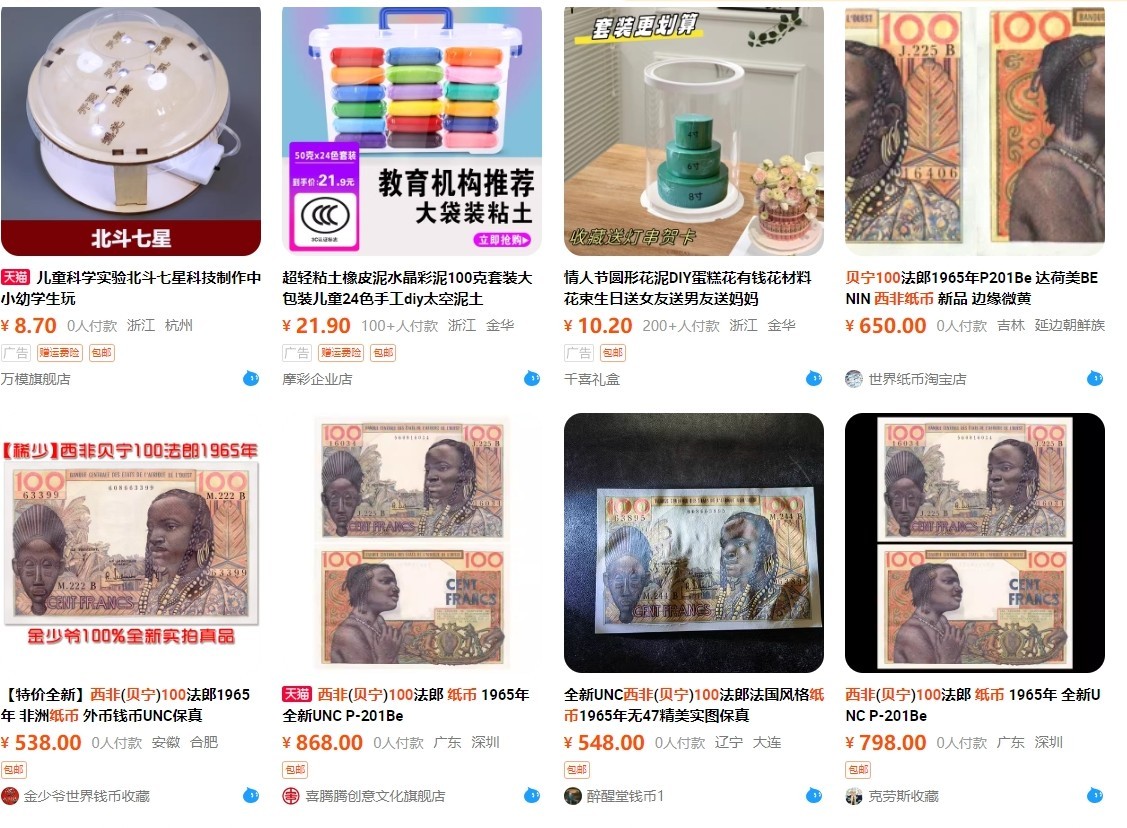Open title 全新UNC西非(贝宁)100法郎法国风格纸币

tap(694, 705)
